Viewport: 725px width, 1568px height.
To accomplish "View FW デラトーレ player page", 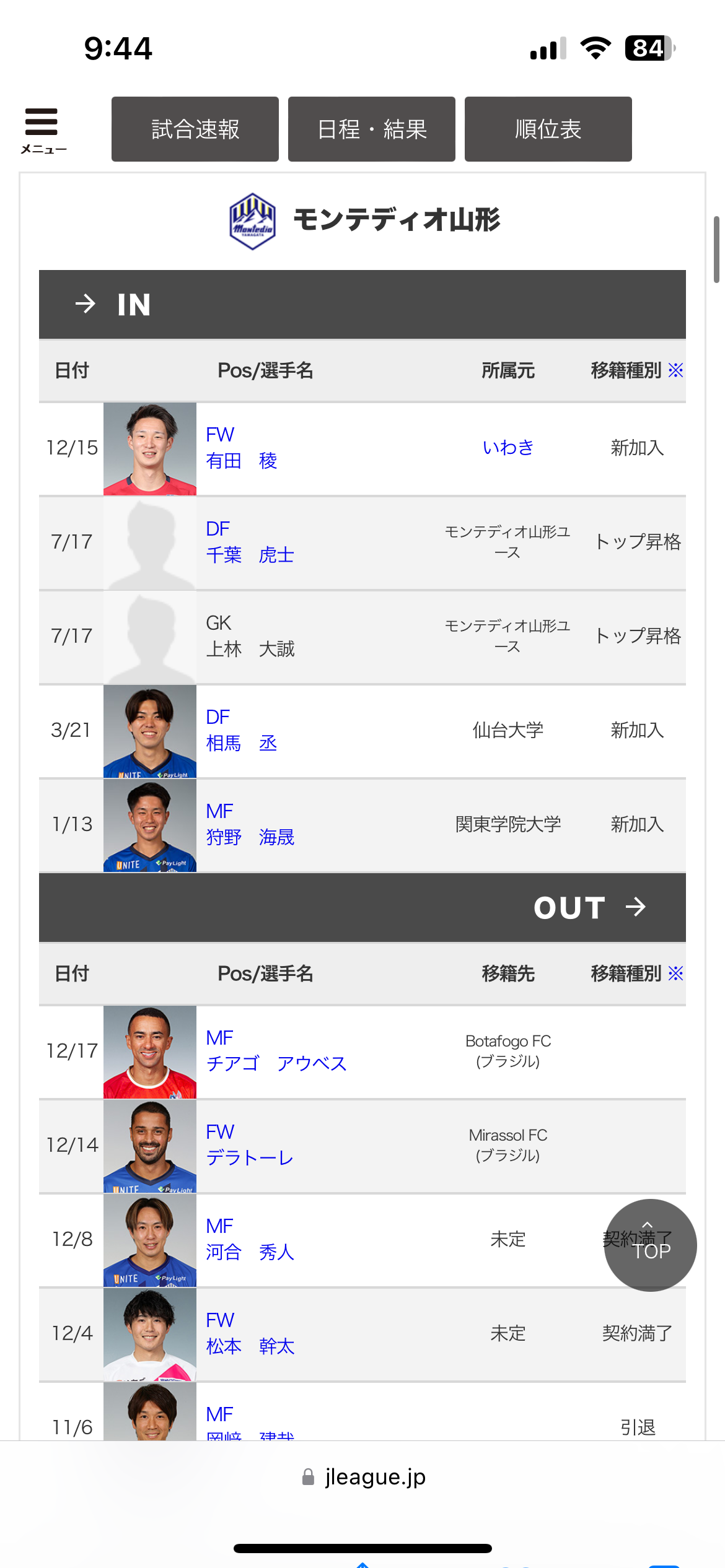I will [x=250, y=1157].
